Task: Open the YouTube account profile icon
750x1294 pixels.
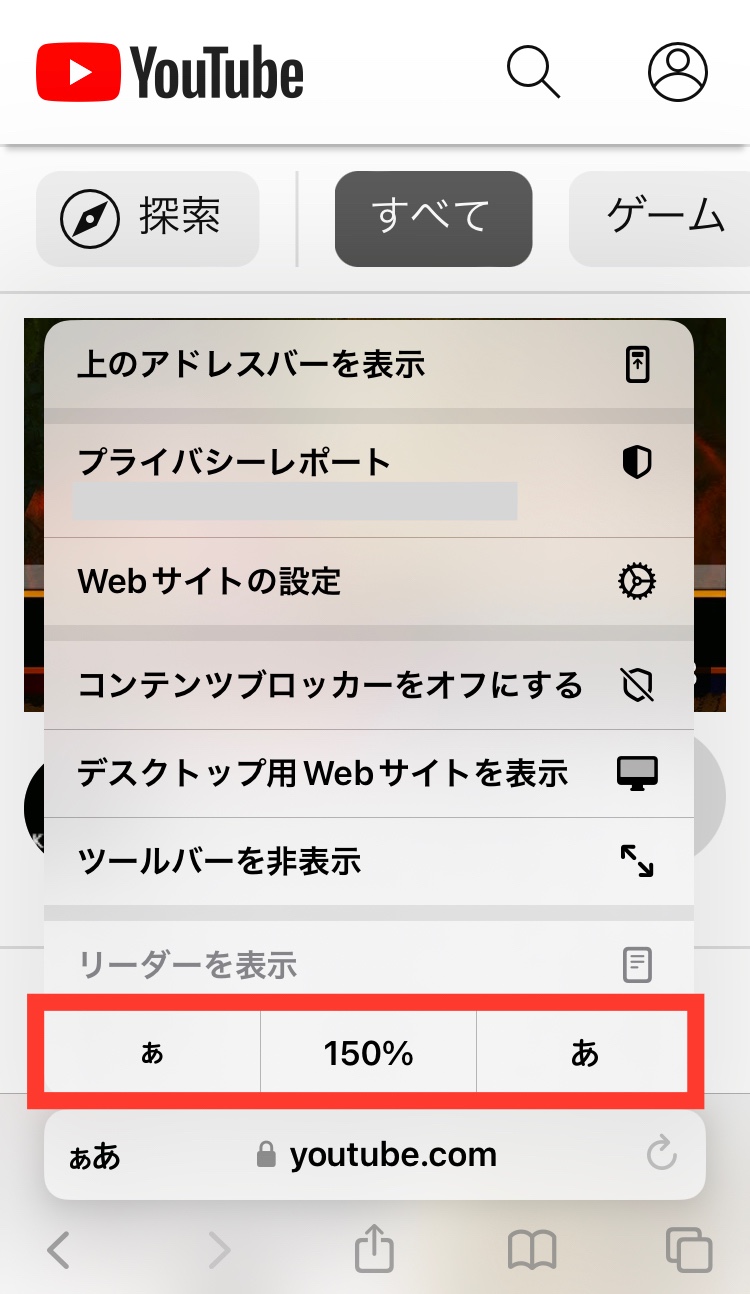Action: pos(678,72)
